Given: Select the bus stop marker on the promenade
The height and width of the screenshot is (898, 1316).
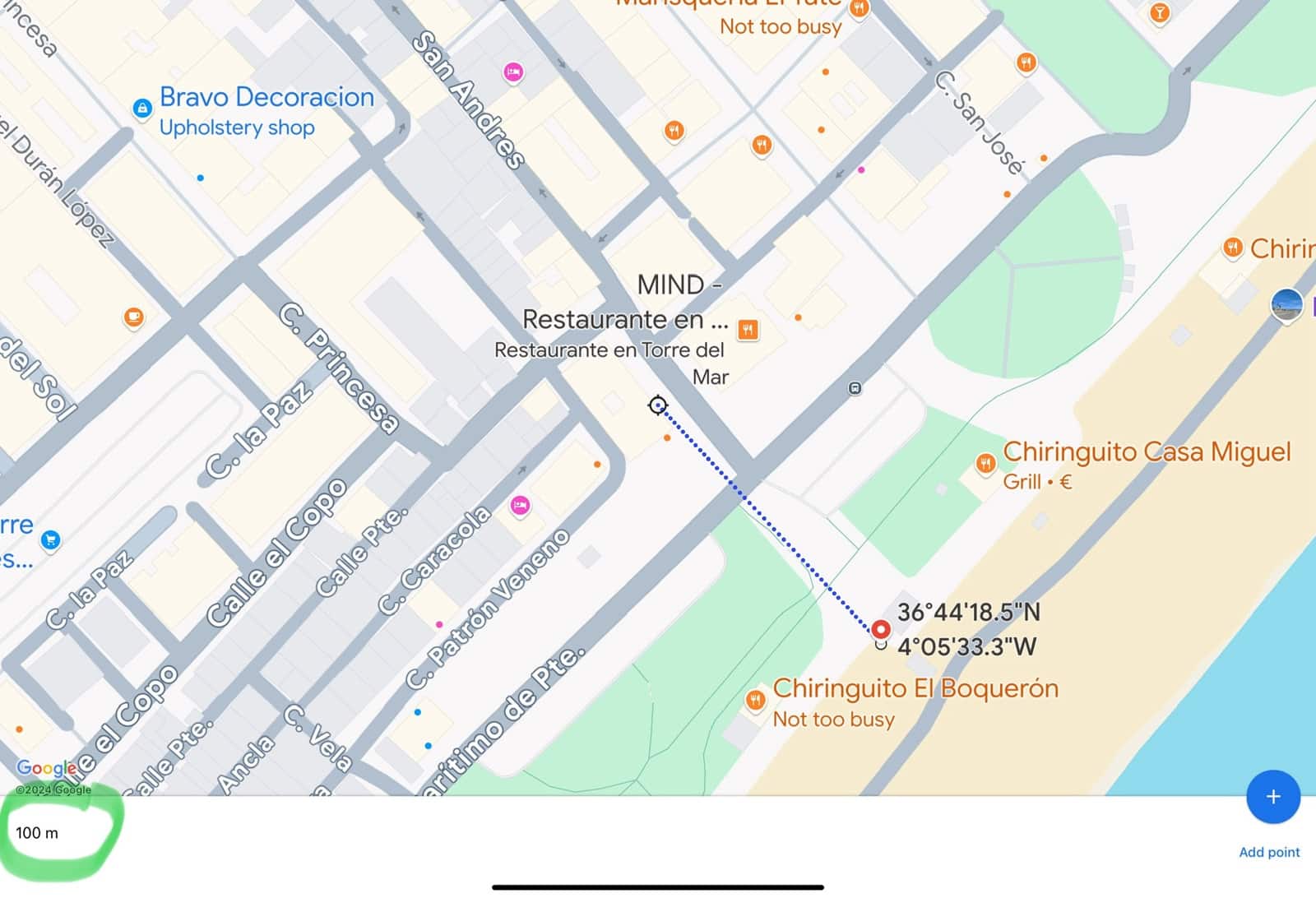Looking at the screenshot, I should (x=855, y=388).
